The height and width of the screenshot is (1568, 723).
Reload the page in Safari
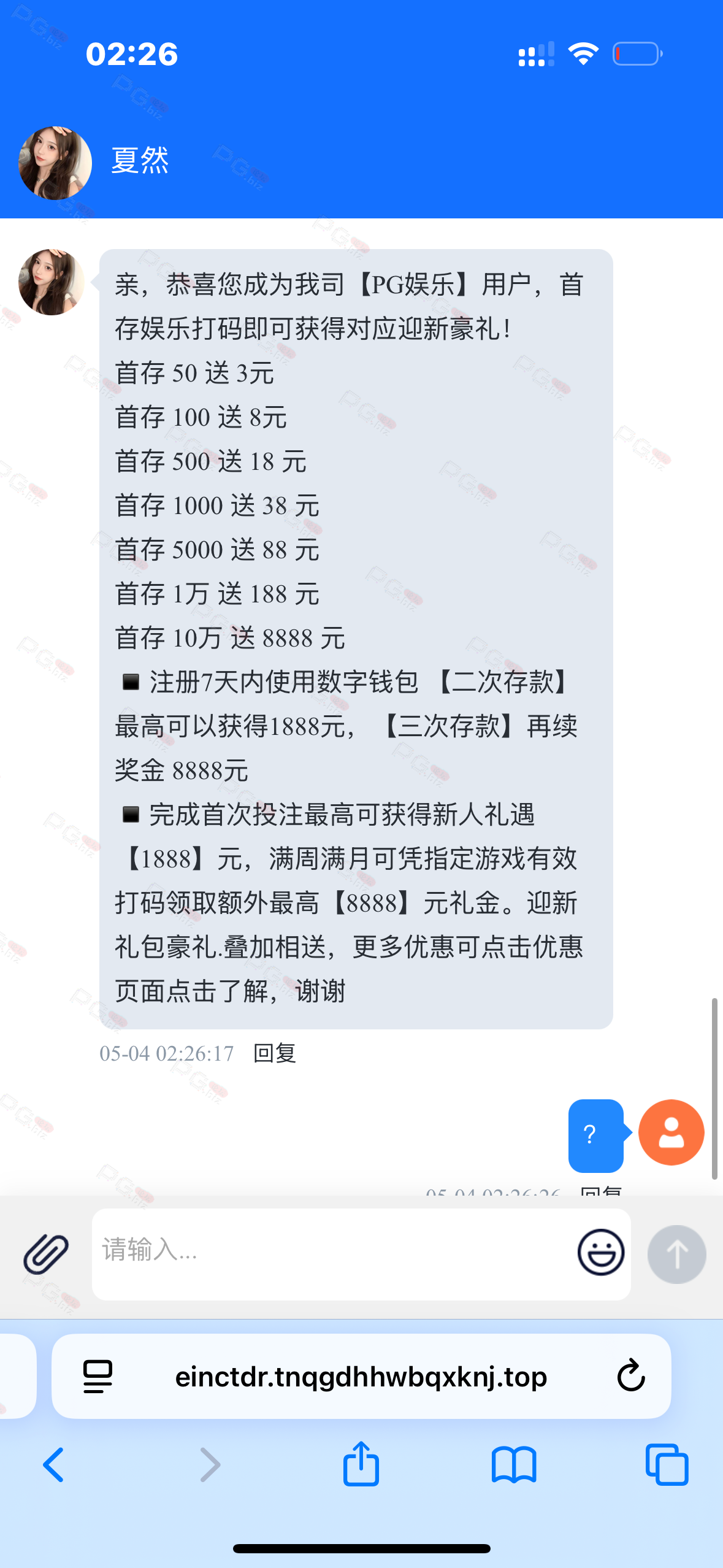tap(631, 1376)
